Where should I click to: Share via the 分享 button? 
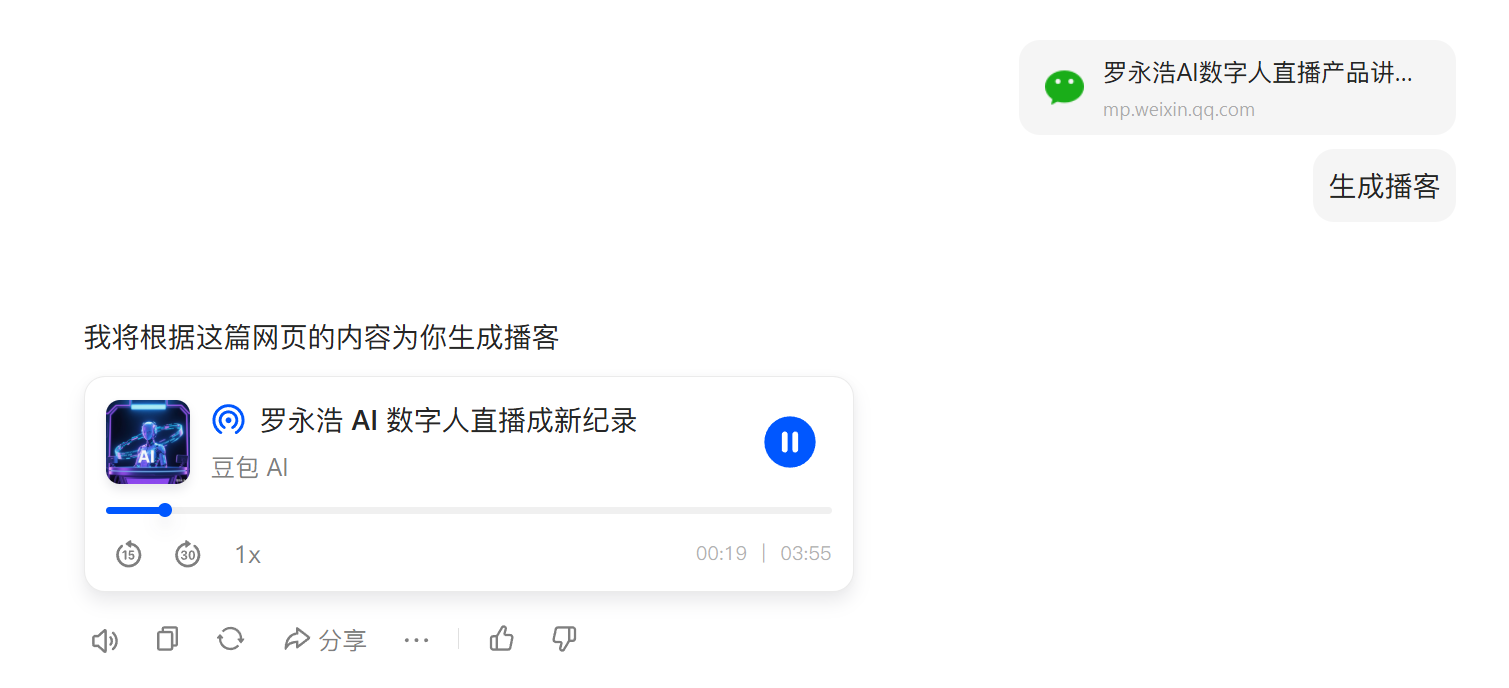tap(325, 640)
